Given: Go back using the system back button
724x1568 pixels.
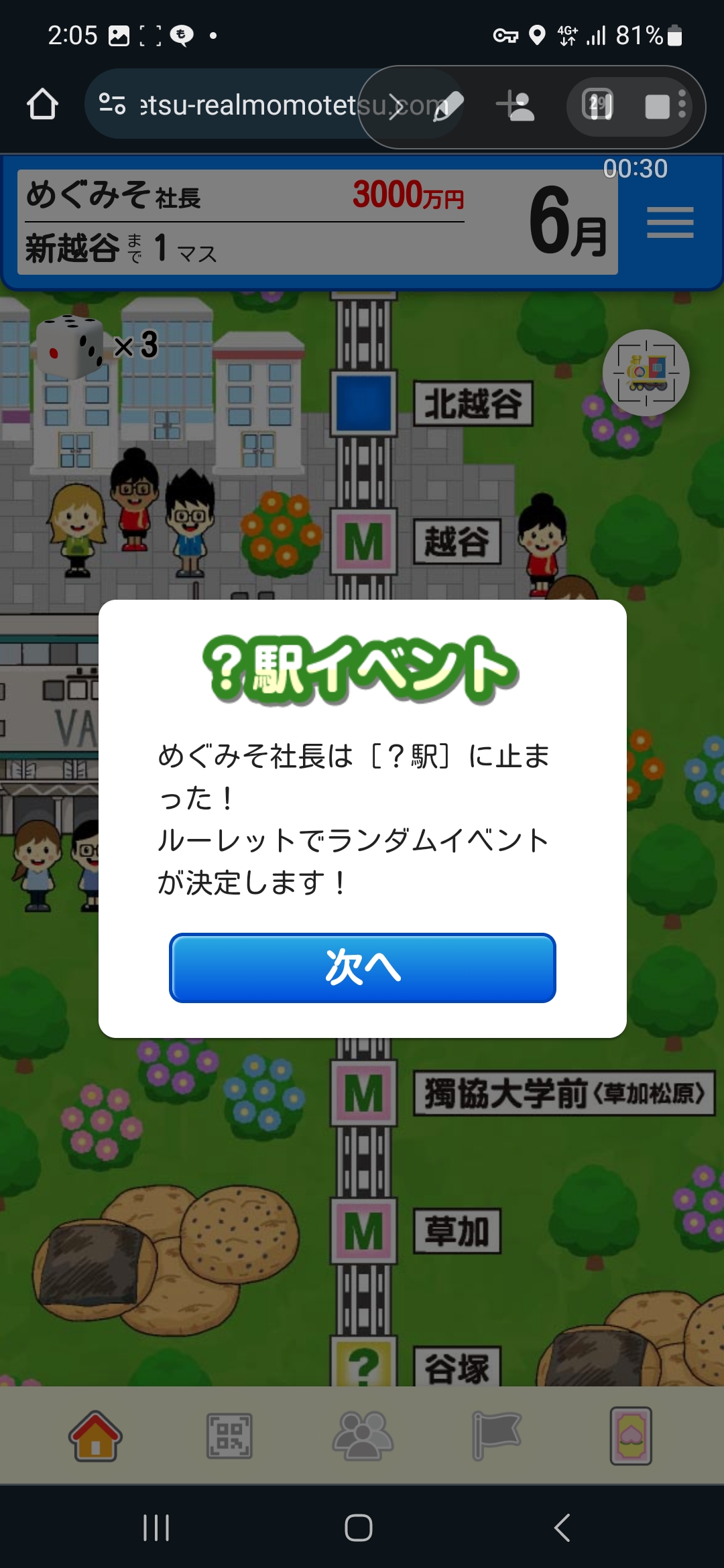Looking at the screenshot, I should coord(562,1528).
